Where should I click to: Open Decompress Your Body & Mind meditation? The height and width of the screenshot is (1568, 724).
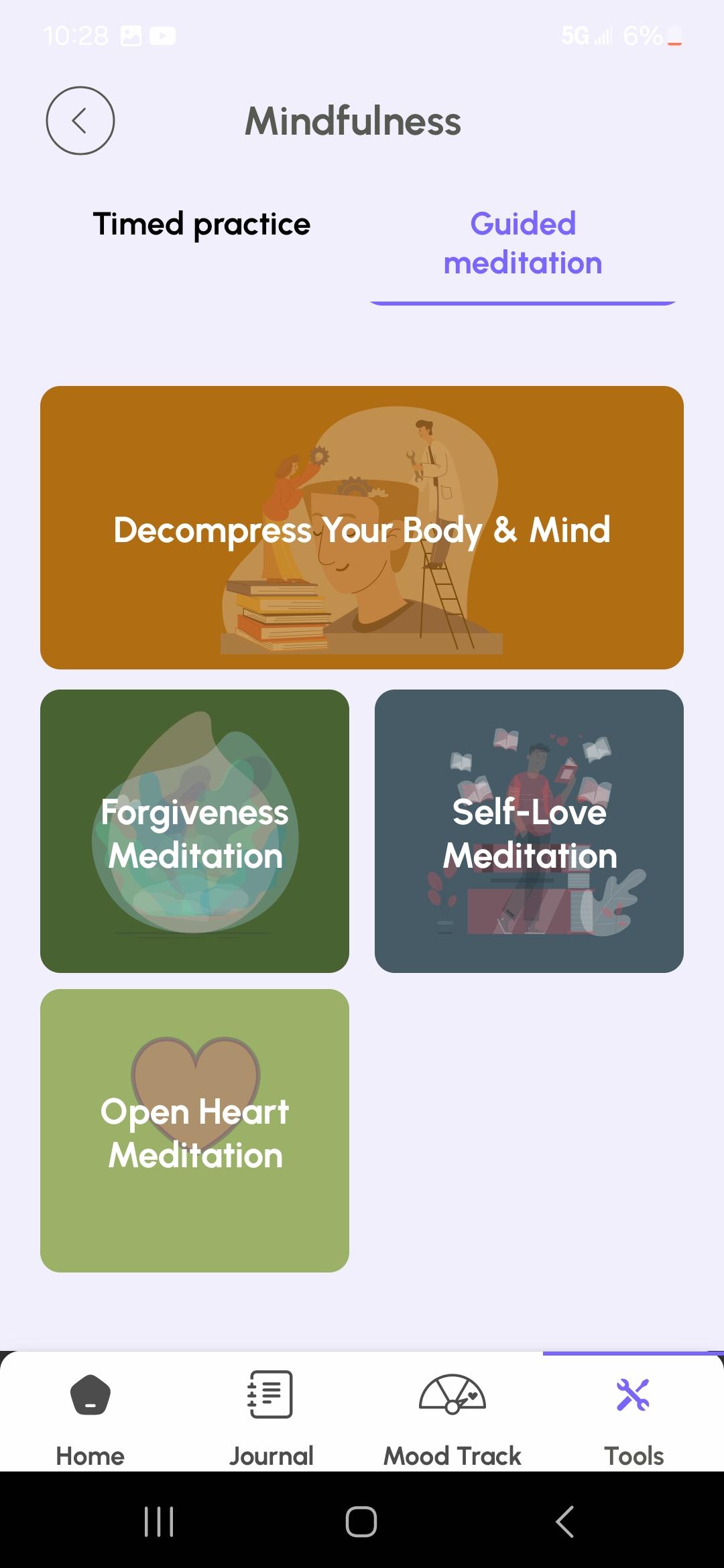(362, 527)
